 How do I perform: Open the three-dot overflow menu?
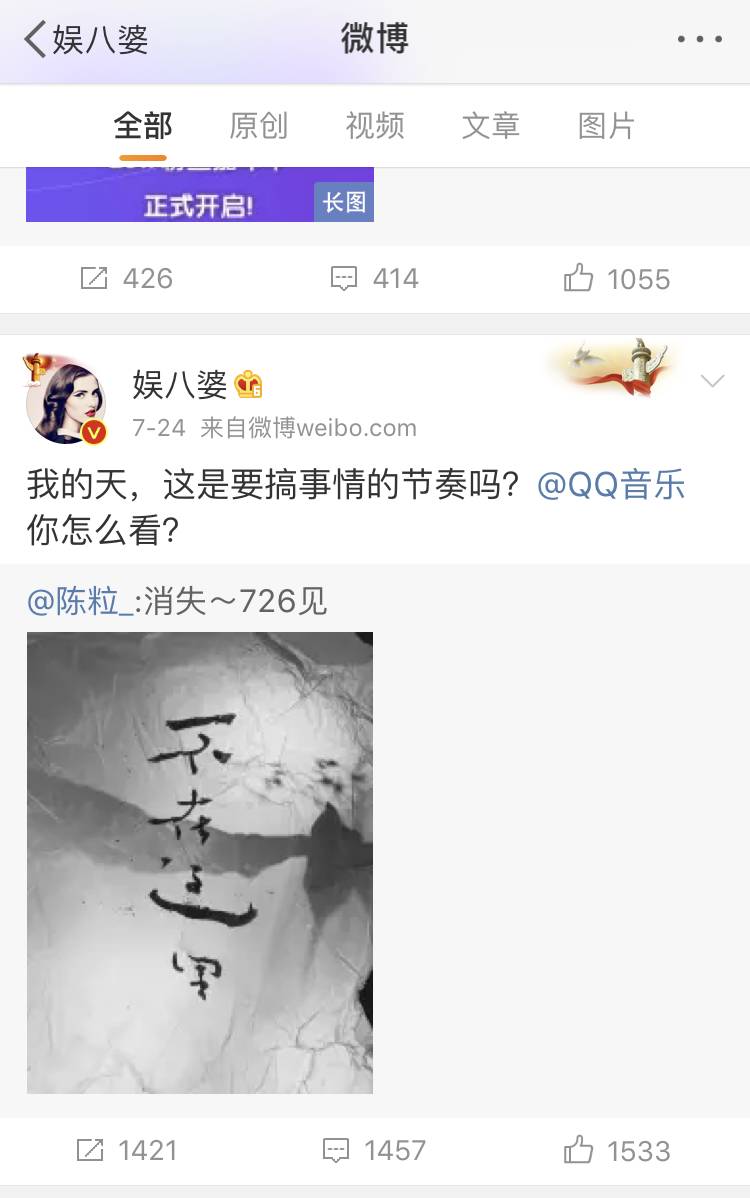(x=699, y=40)
